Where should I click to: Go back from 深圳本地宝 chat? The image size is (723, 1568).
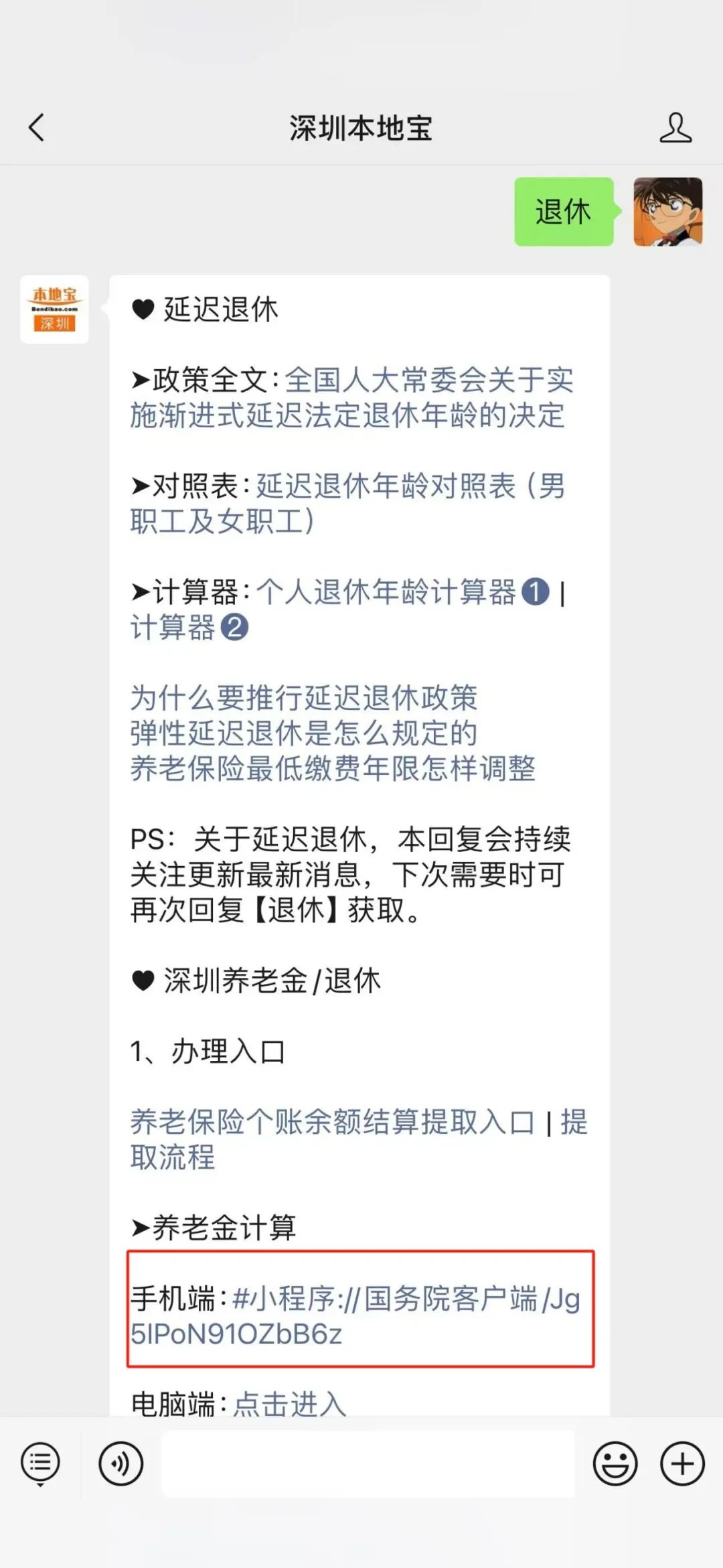click(37, 127)
